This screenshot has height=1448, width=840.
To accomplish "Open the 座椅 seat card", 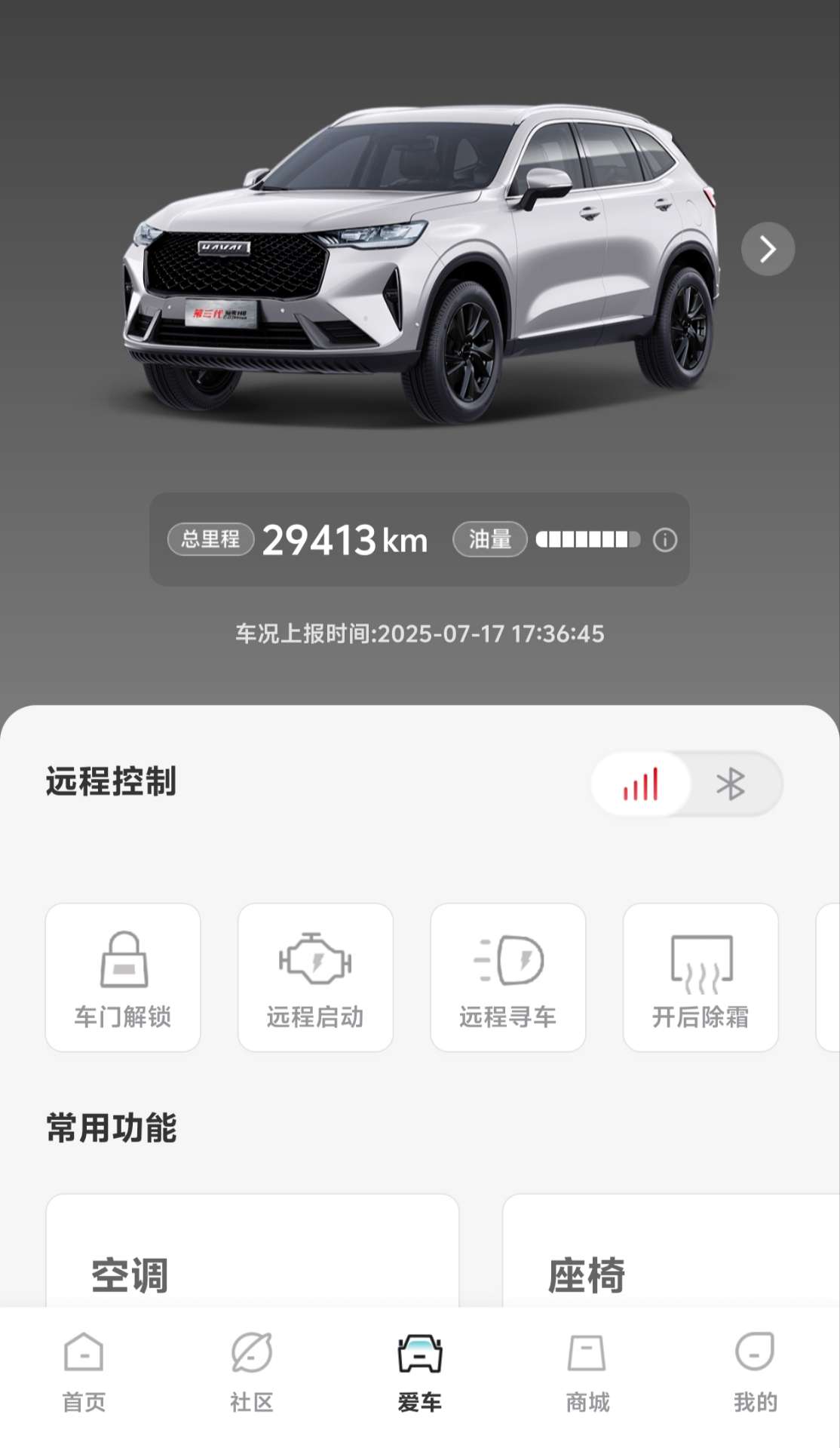I will 671,1250.
